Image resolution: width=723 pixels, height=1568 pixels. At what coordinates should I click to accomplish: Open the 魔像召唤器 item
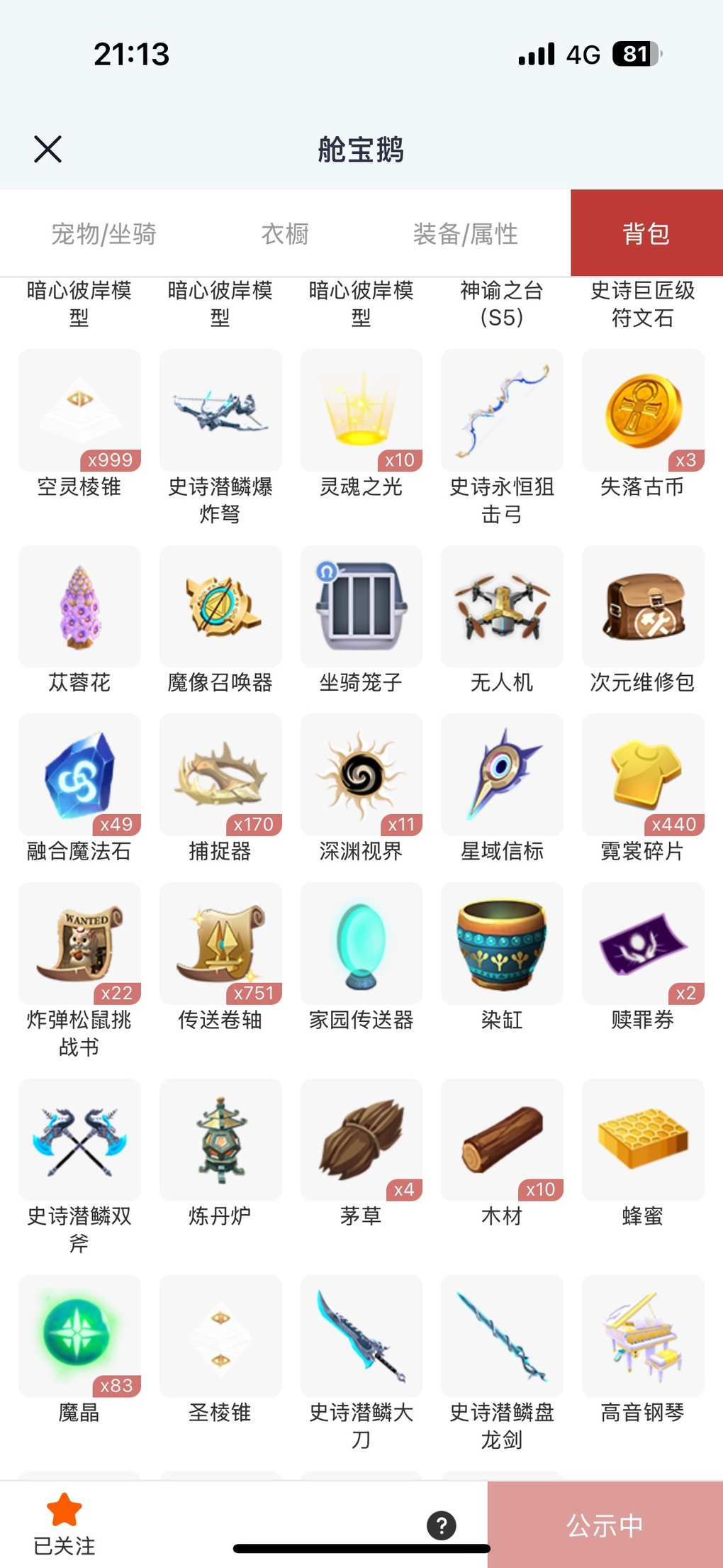(x=220, y=607)
